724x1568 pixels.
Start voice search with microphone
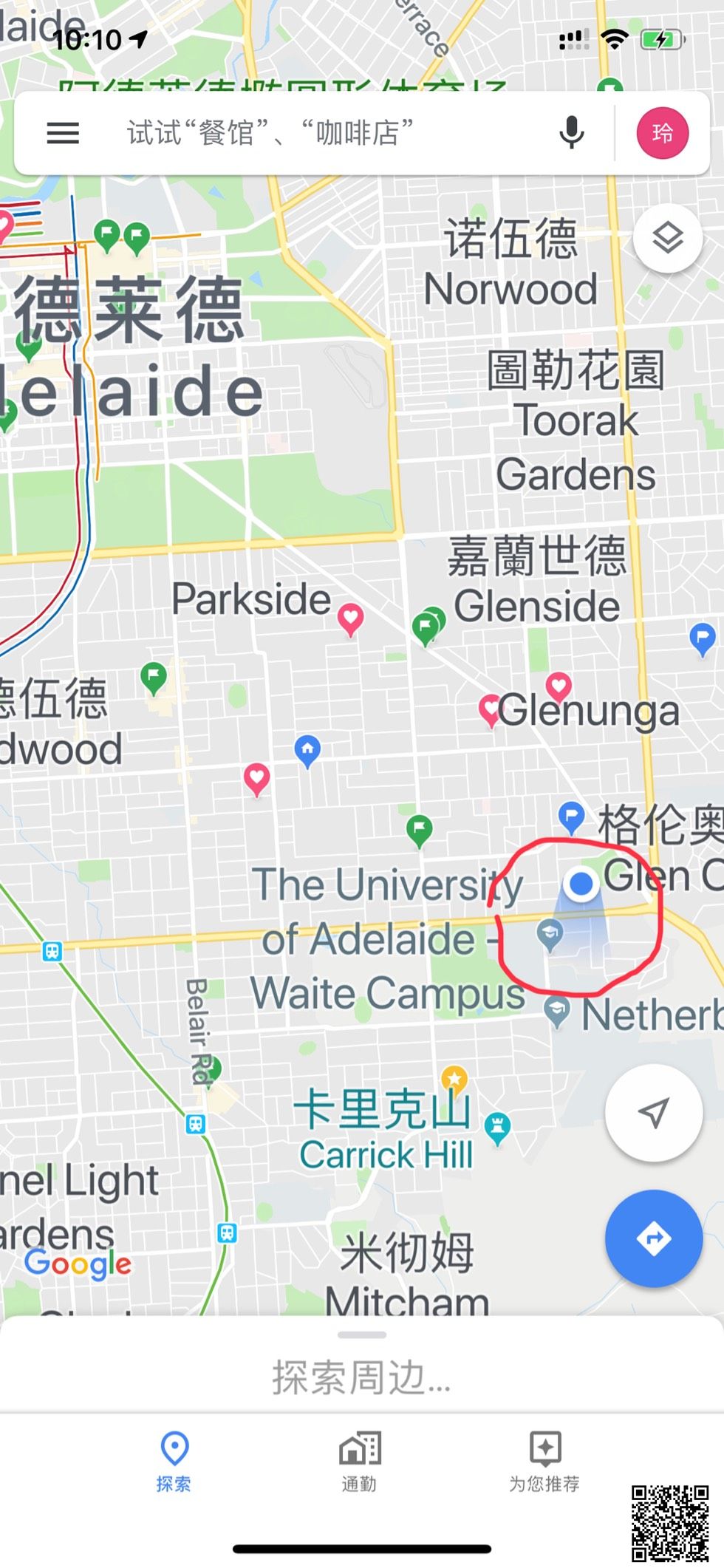point(571,134)
